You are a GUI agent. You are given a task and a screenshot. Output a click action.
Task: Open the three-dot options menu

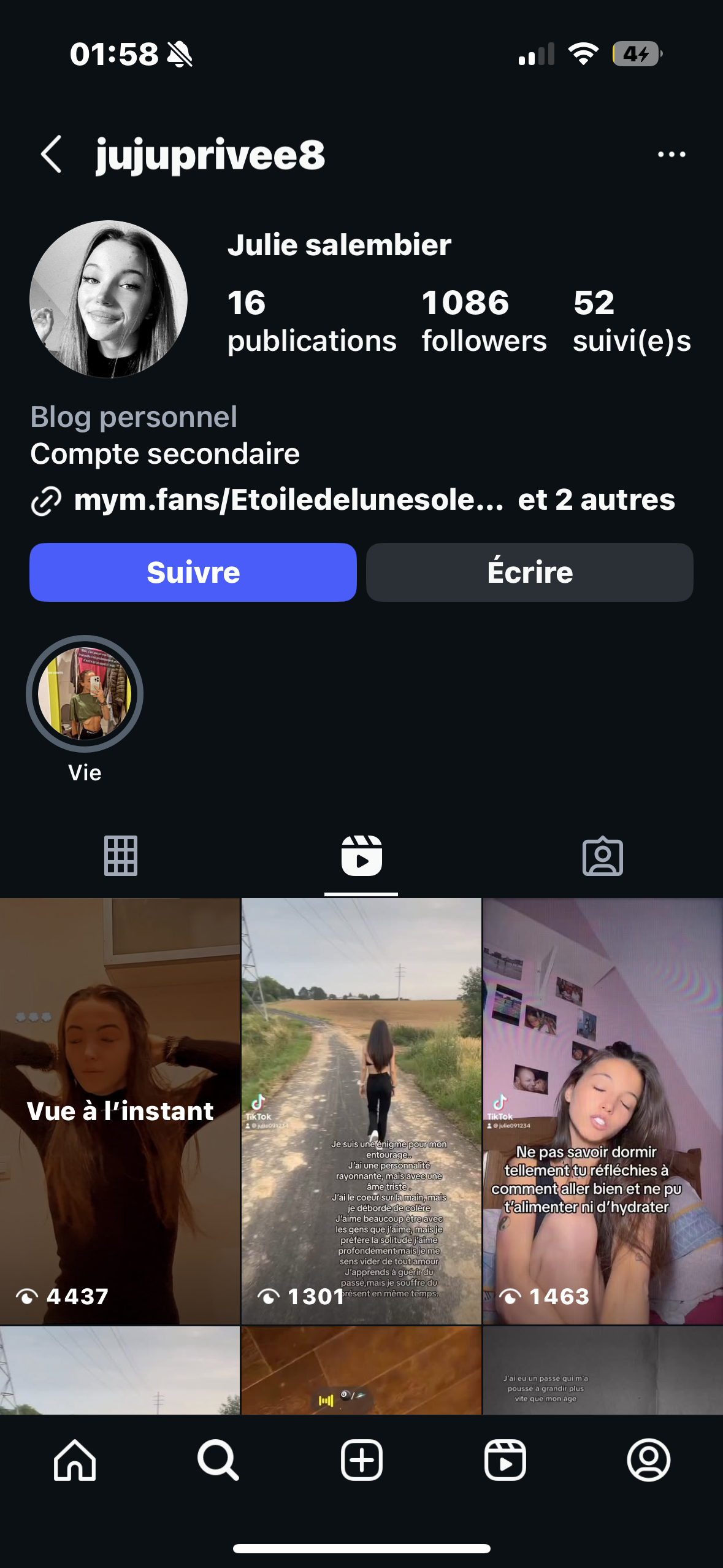(671, 155)
